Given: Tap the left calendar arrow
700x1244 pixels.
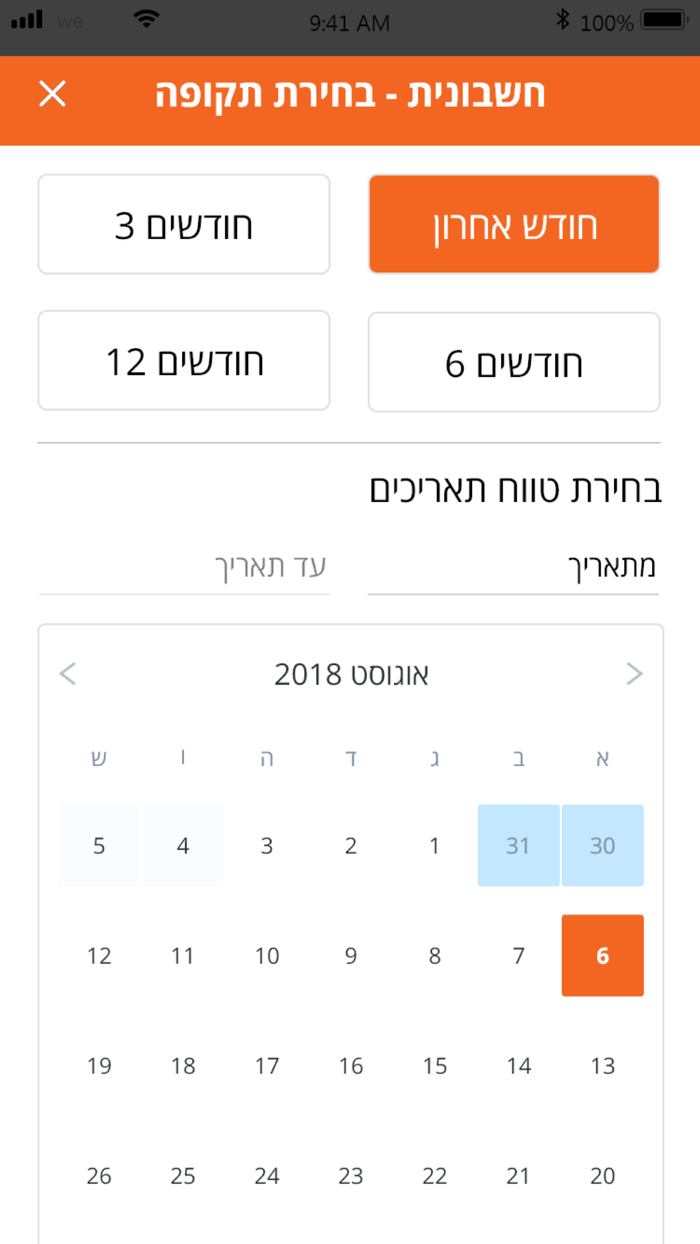Looking at the screenshot, I should pyautogui.click(x=68, y=674).
